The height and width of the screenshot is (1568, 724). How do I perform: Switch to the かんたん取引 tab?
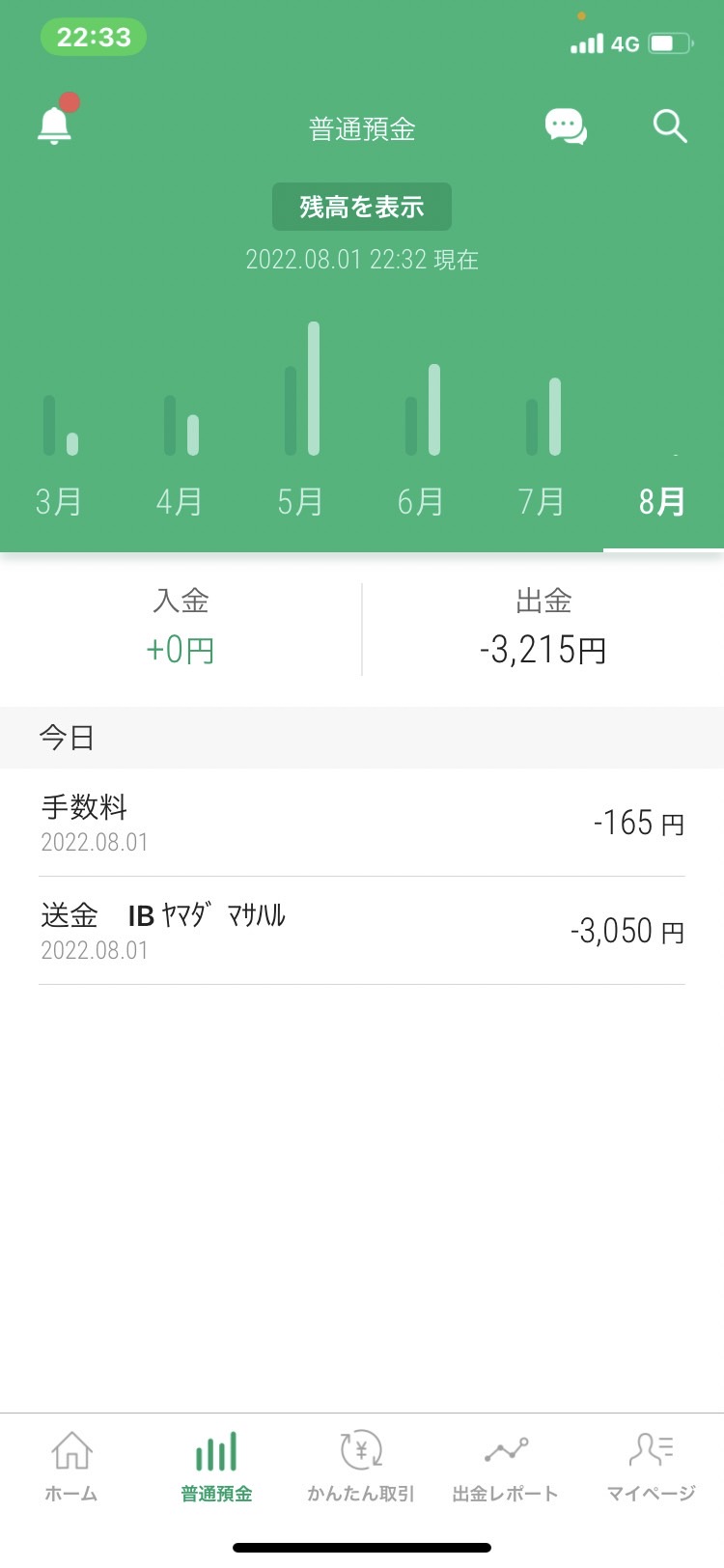click(361, 1466)
